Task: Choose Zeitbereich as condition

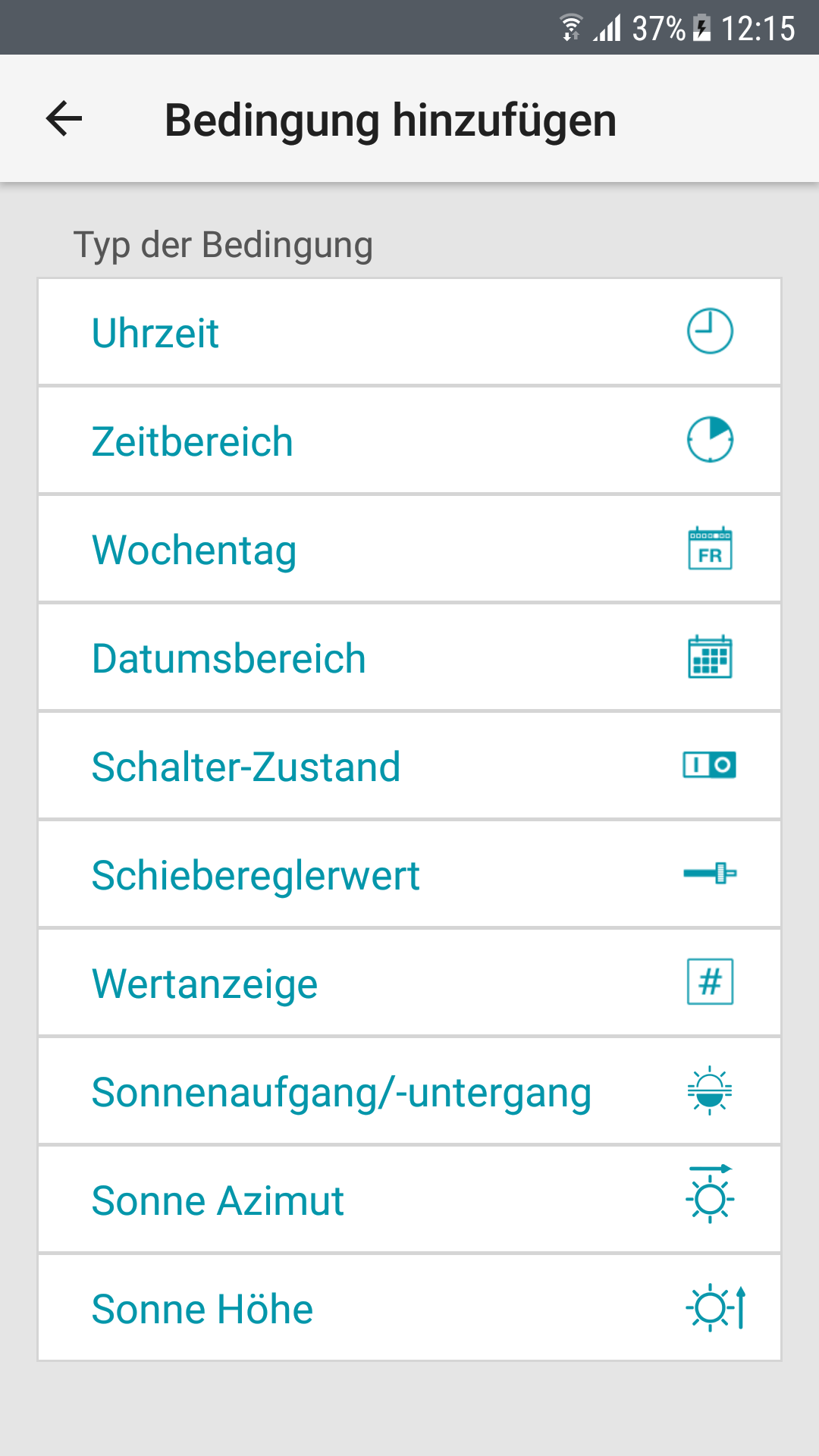Action: pyautogui.click(x=409, y=441)
